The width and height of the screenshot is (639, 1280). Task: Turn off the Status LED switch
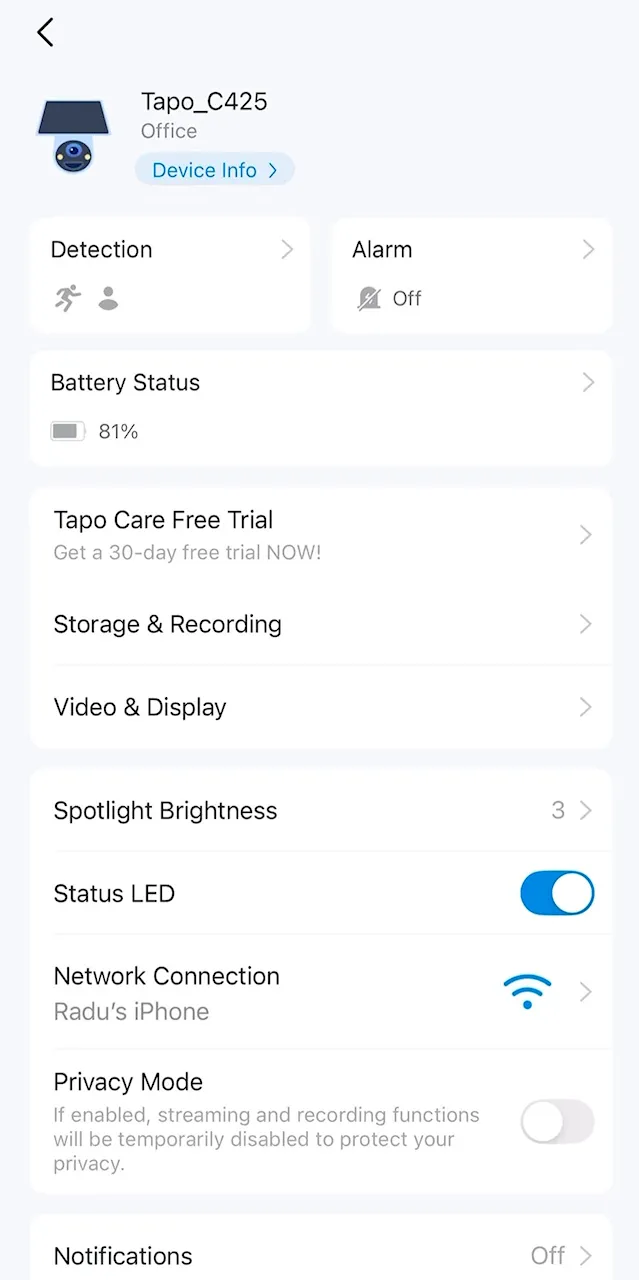[557, 893]
